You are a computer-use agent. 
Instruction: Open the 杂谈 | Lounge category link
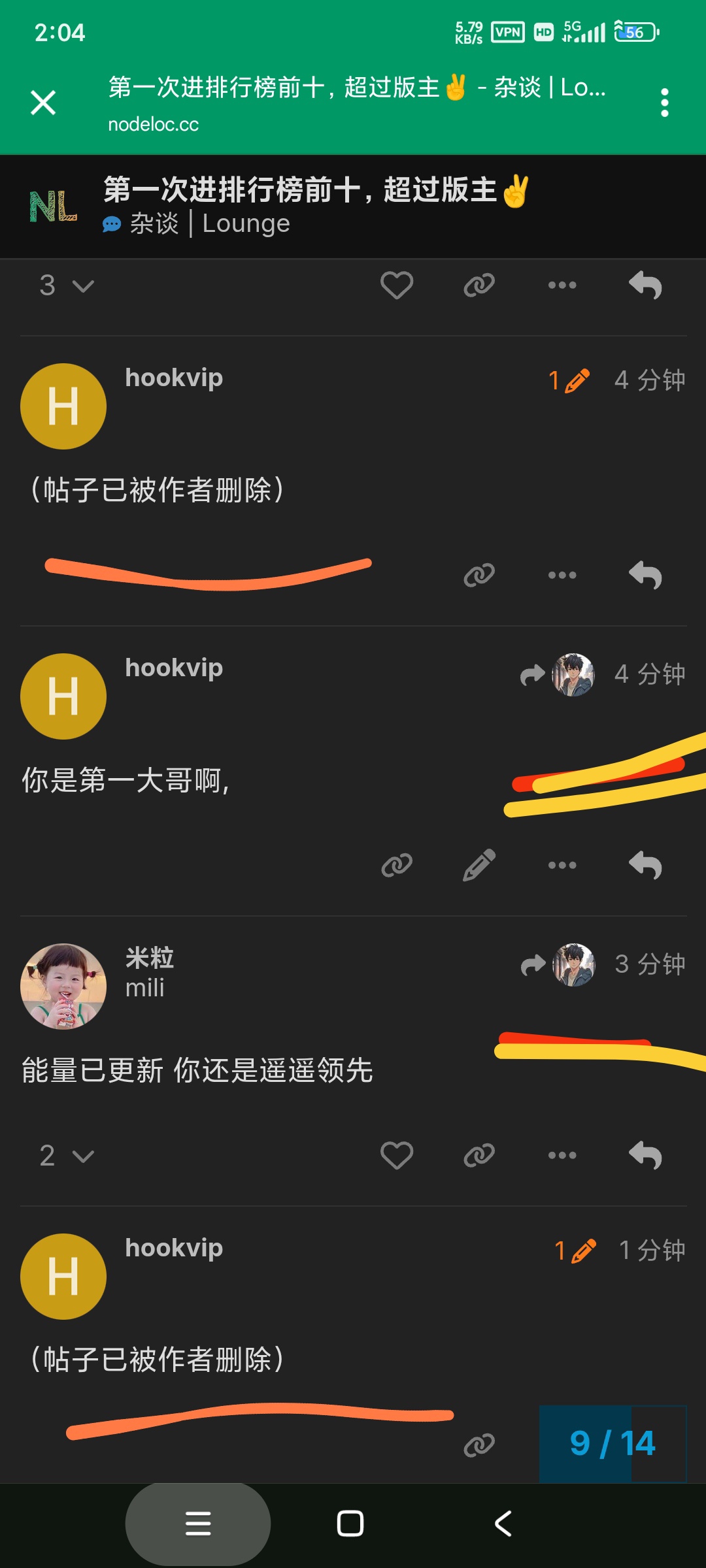209,223
